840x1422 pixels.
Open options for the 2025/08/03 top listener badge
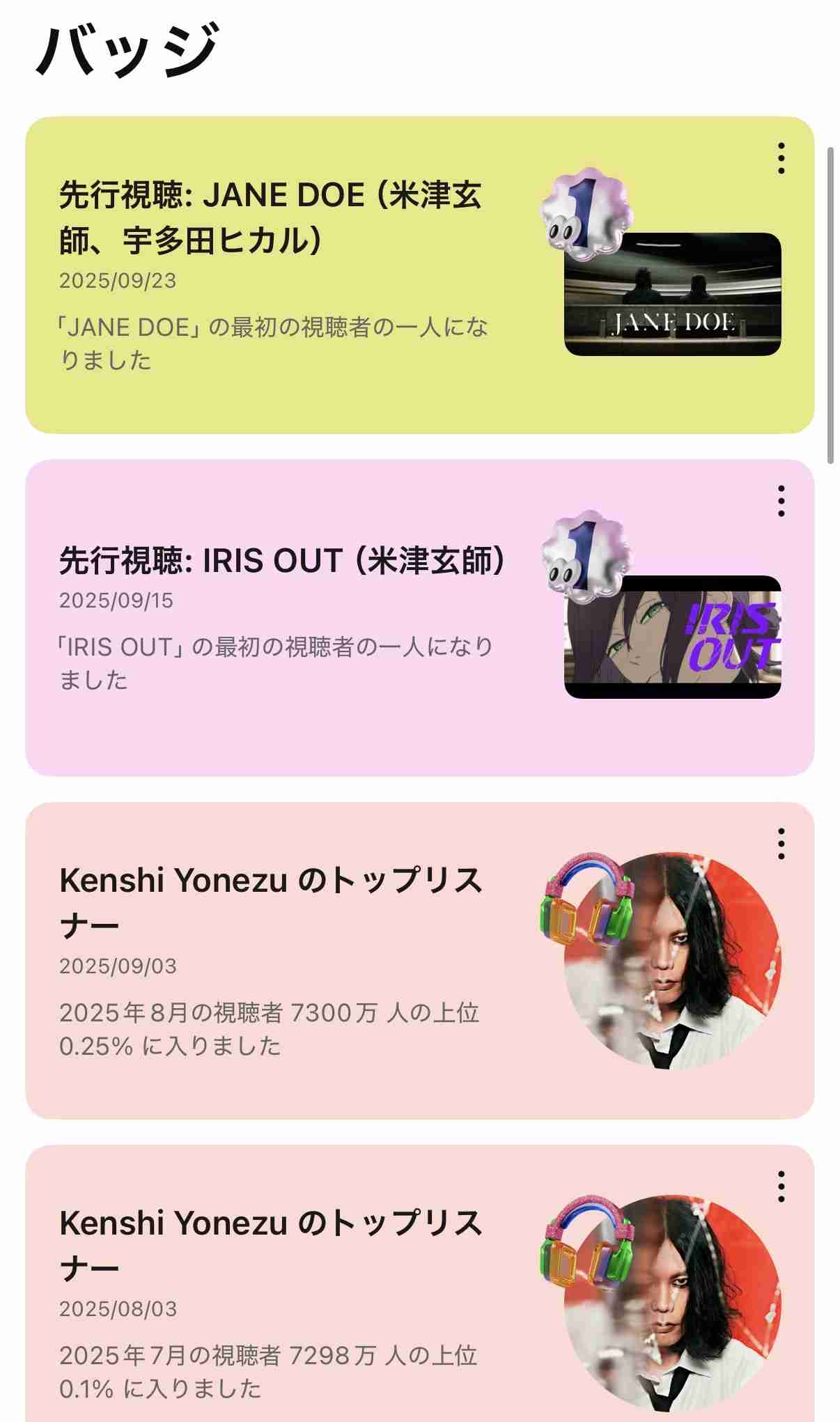point(781,1187)
